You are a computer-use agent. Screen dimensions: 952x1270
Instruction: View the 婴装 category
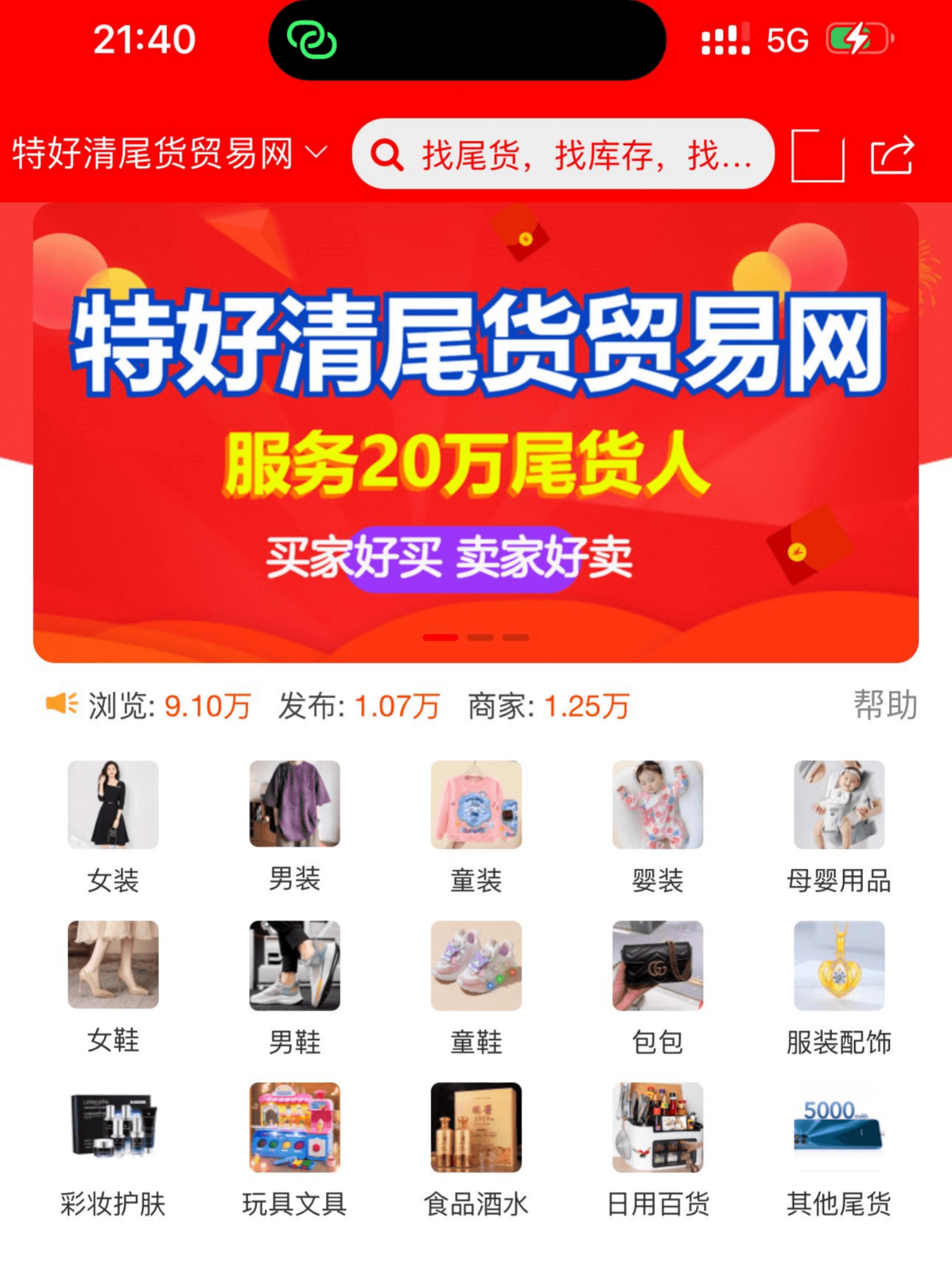(658, 826)
